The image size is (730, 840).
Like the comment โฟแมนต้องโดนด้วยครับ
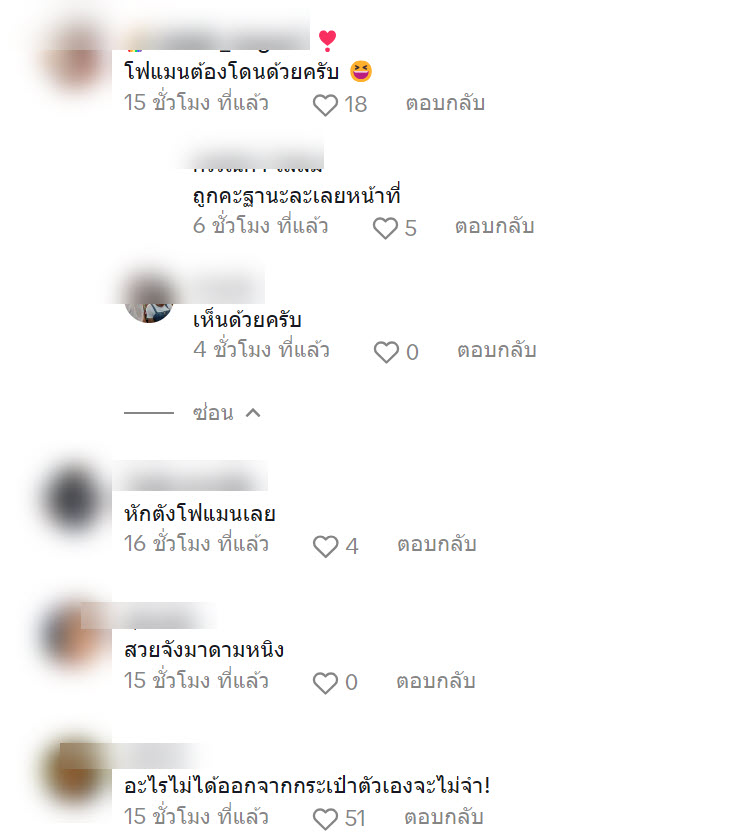coord(326,104)
